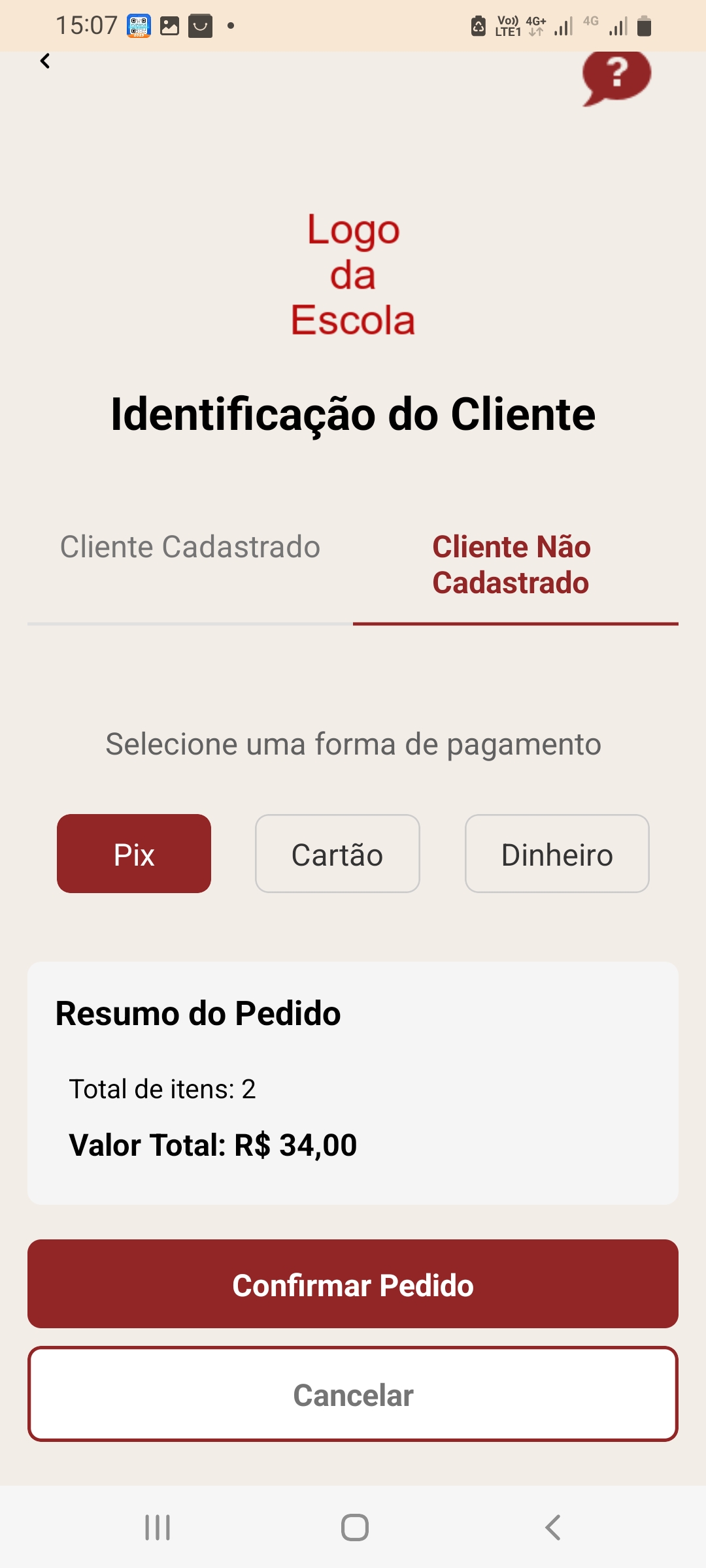Screen dimensions: 706x1568
Task: Tap the Recents navigation button
Action: (x=157, y=1527)
